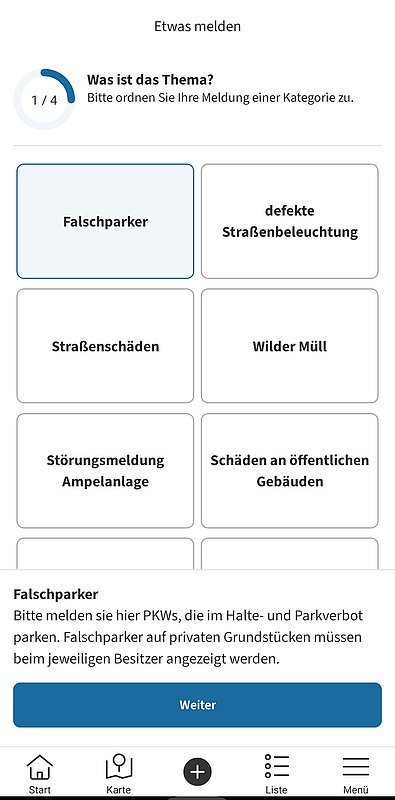Viewport: 395px width, 800px height.
Task: Open the Liste tab
Action: coord(277,774)
